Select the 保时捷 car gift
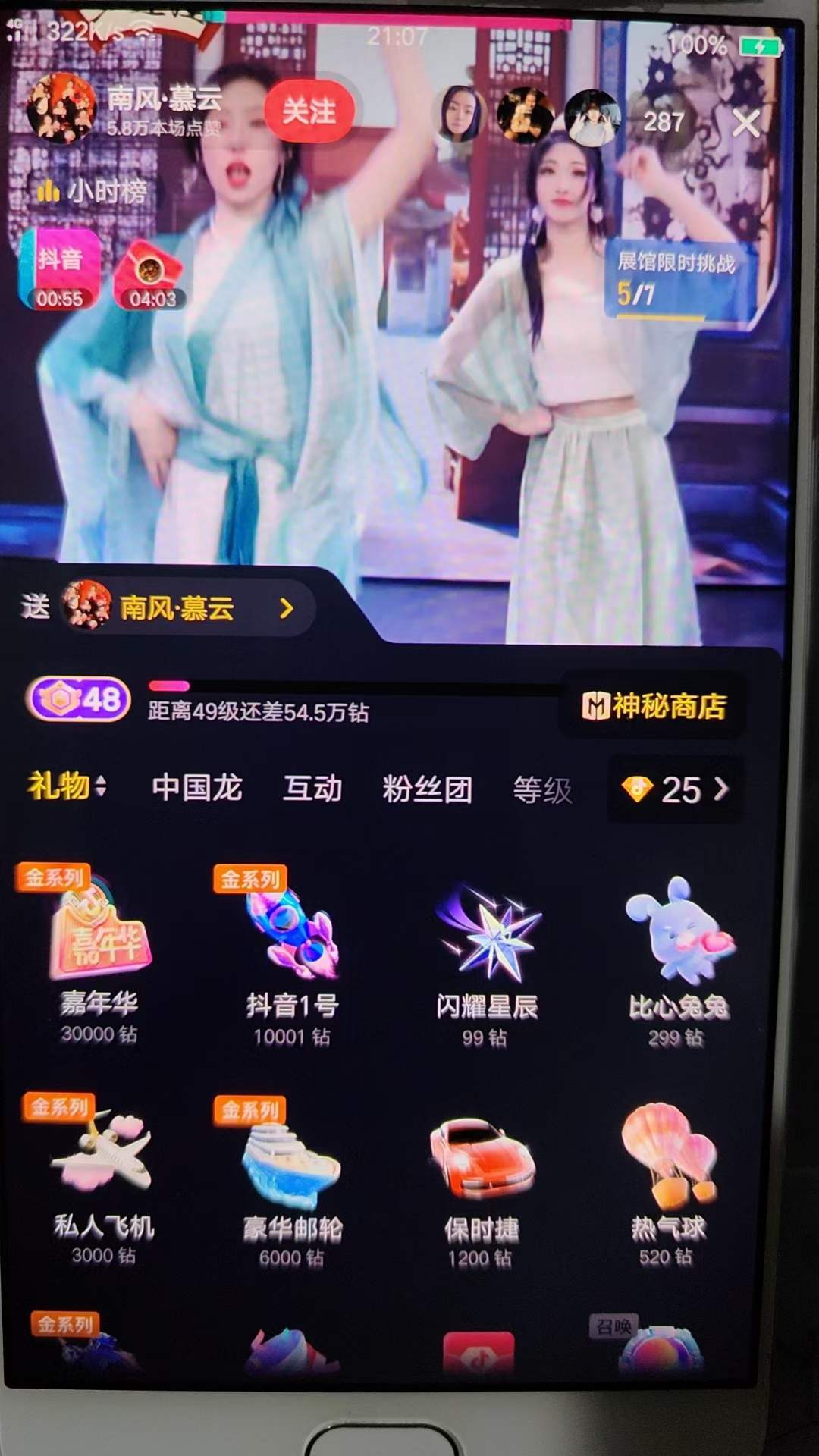Image resolution: width=819 pixels, height=1456 pixels. click(x=482, y=1183)
